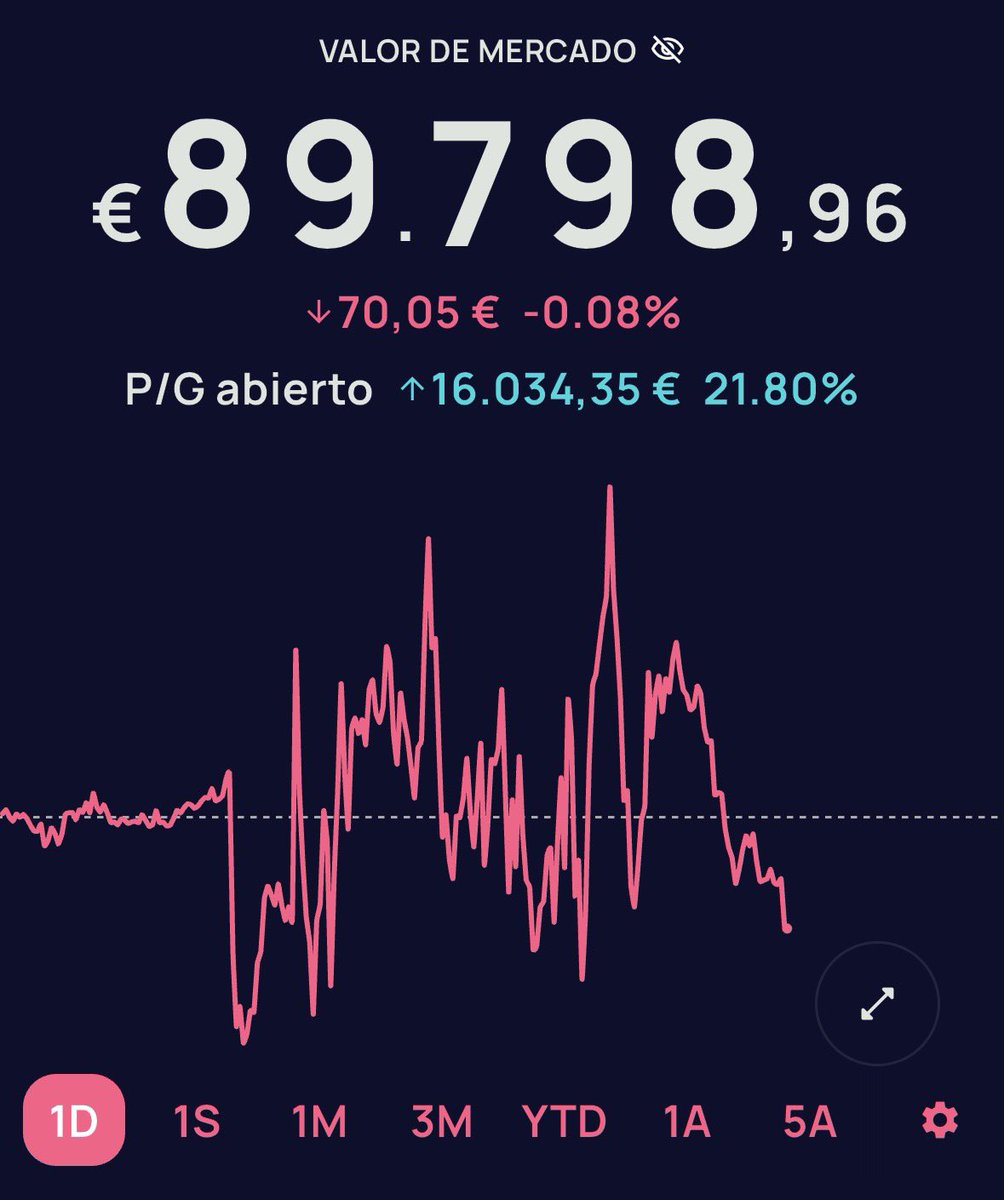View the 5A chart range

coord(809,1123)
